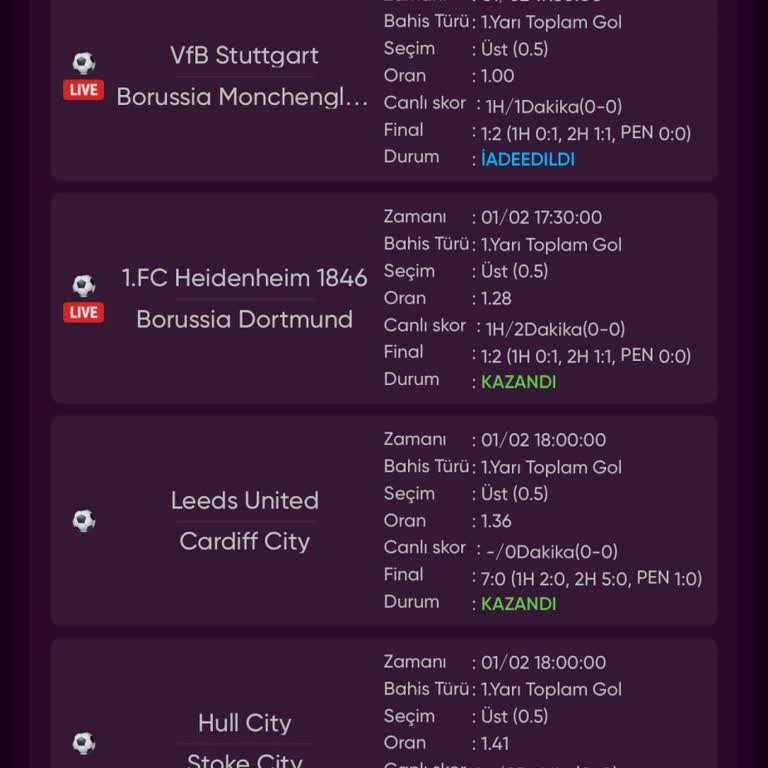Open the VfB Stuttgart bet card
768x768 pixels.
[x=243, y=76]
